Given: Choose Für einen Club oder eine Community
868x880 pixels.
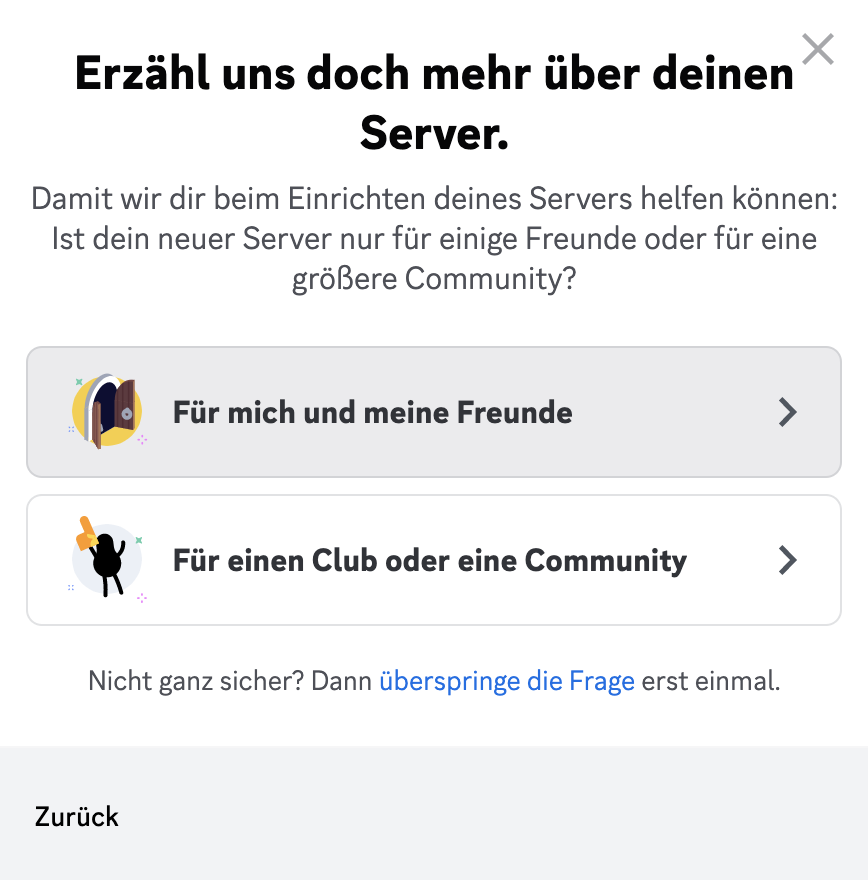Looking at the screenshot, I should (434, 560).
